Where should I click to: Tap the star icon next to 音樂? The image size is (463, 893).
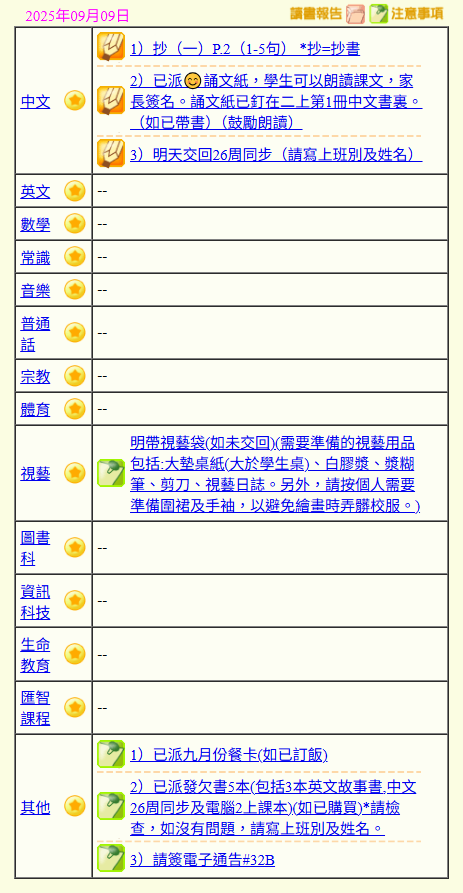[x=75, y=290]
